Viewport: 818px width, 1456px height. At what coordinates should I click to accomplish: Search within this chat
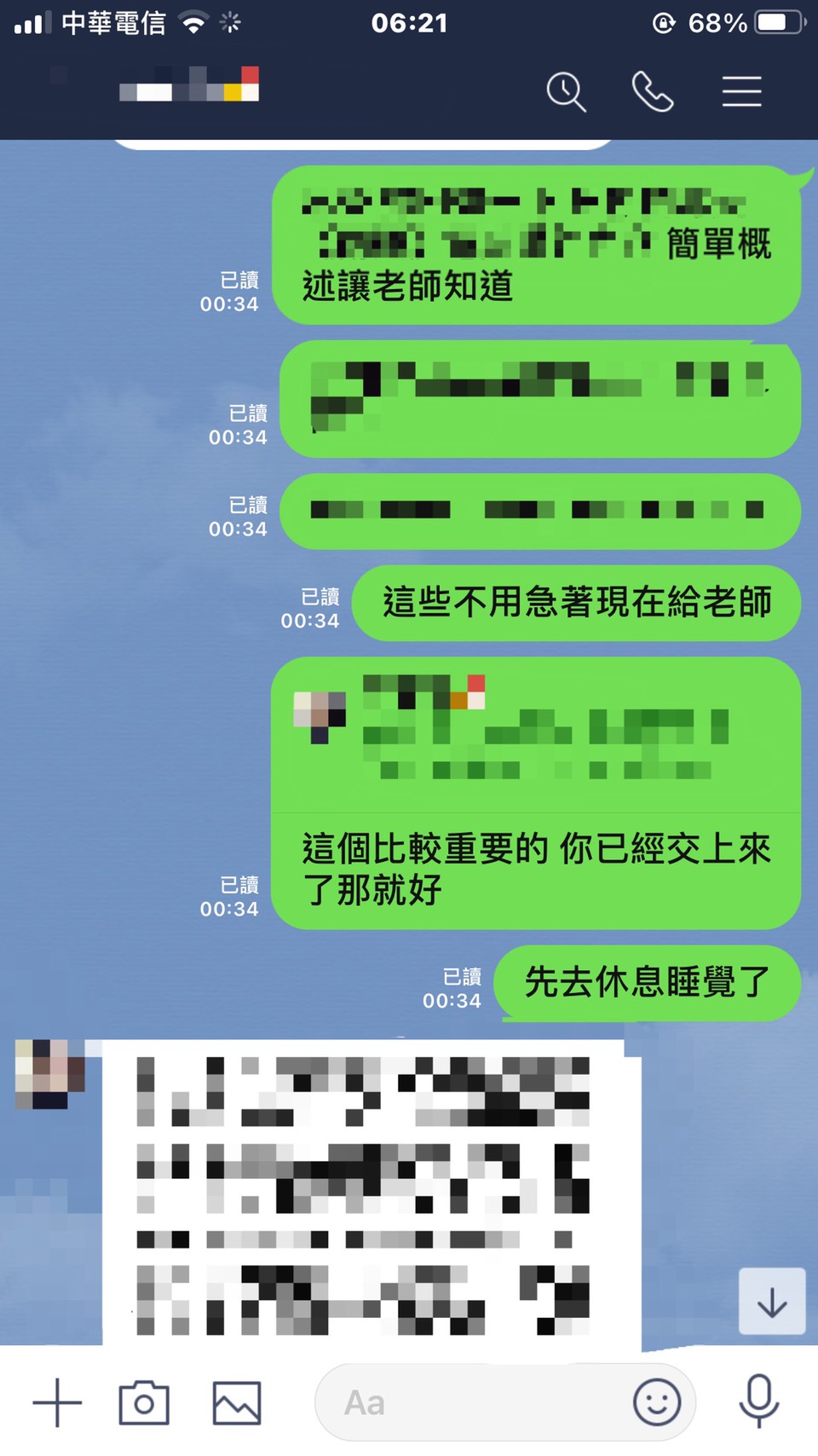[x=566, y=91]
